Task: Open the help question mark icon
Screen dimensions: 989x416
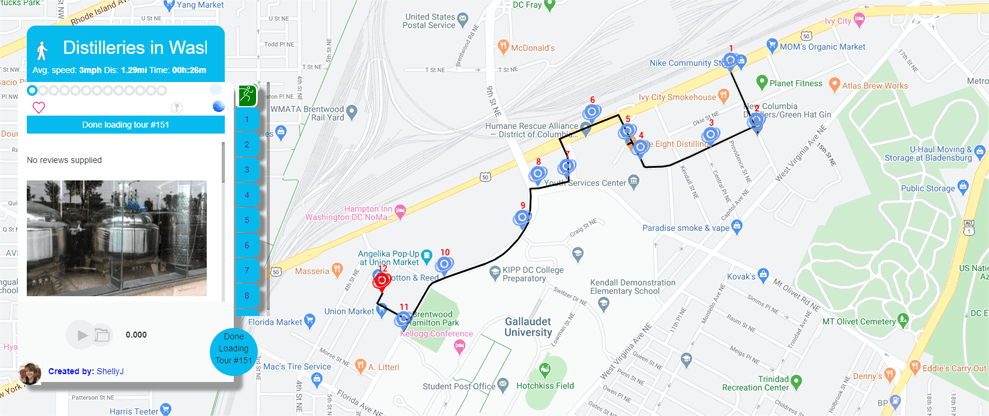Action: pyautogui.click(x=177, y=108)
